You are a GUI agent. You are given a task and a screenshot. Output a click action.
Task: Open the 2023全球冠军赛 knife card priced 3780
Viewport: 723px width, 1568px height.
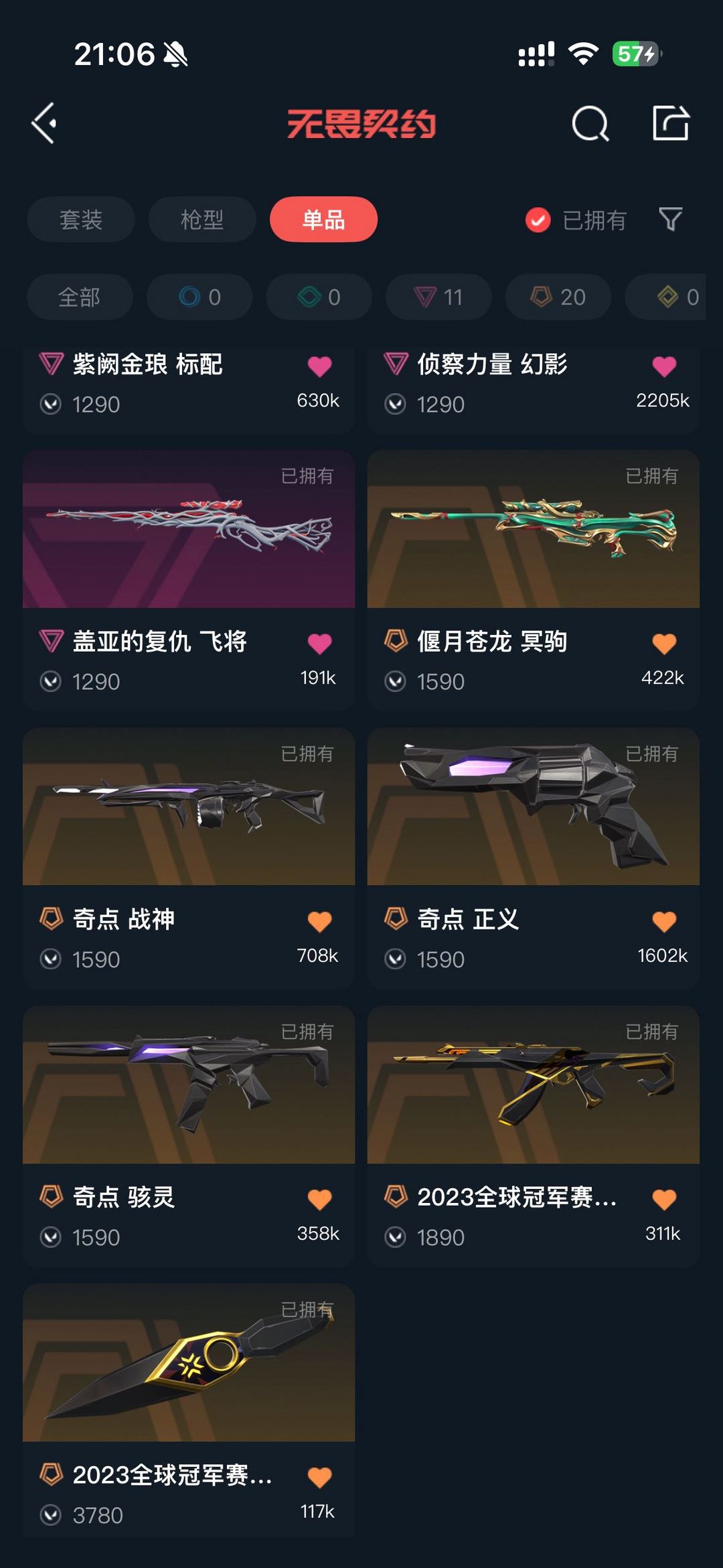pyautogui.click(x=189, y=1411)
